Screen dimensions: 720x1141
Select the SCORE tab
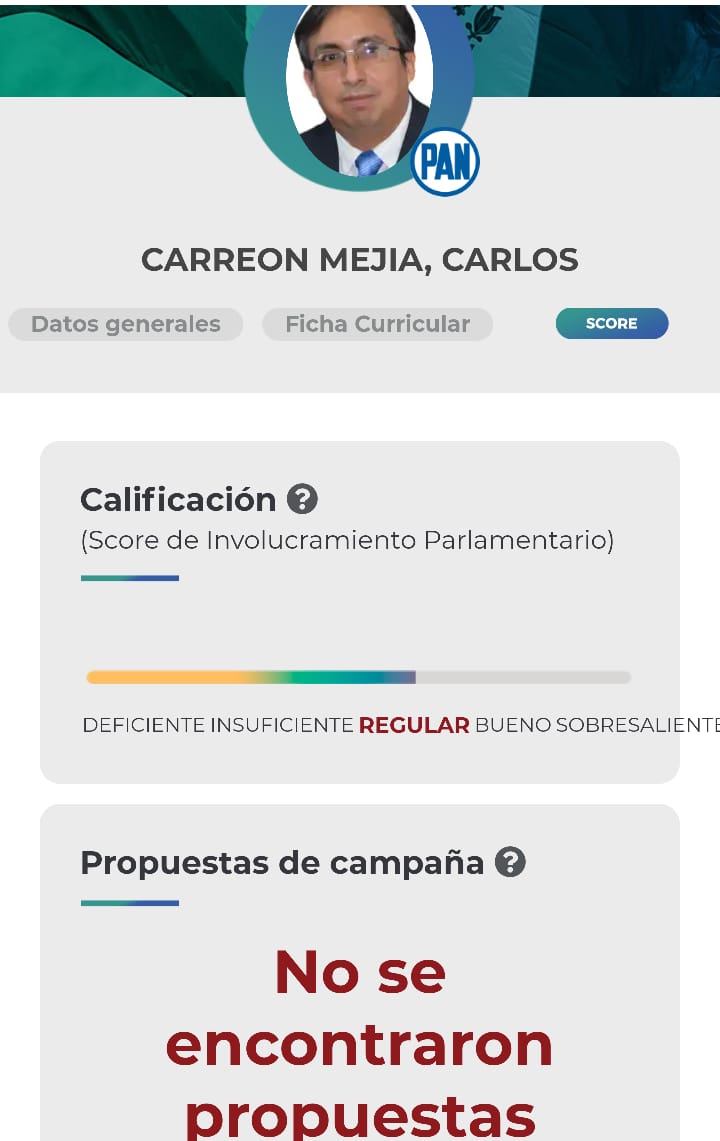pyautogui.click(x=612, y=324)
